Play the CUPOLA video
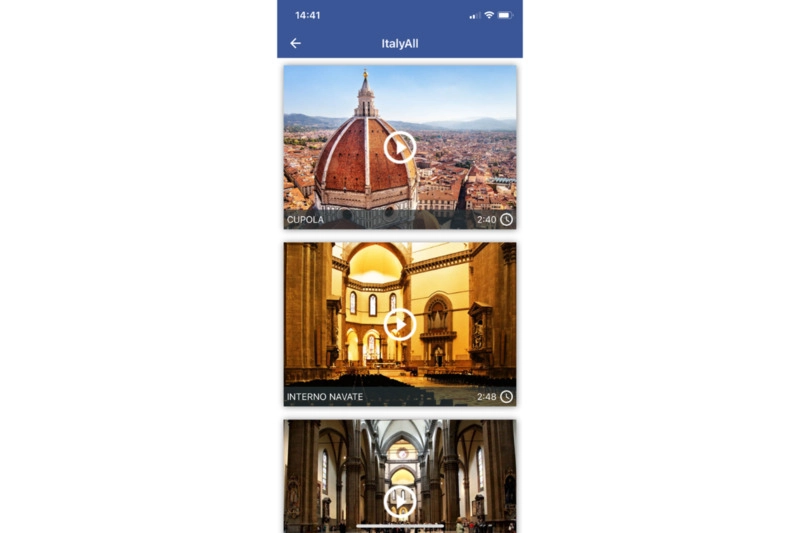This screenshot has height=533, width=800. coord(399,147)
